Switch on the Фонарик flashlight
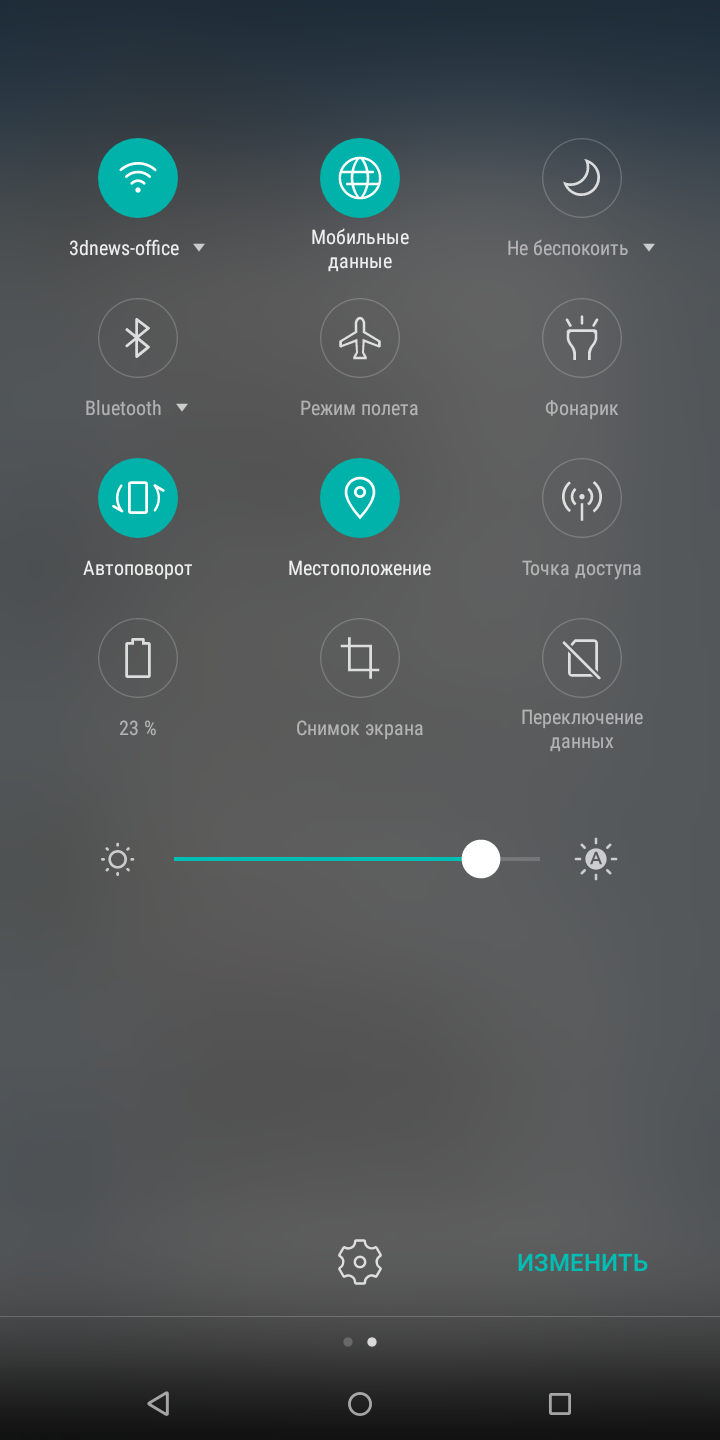 (582, 338)
